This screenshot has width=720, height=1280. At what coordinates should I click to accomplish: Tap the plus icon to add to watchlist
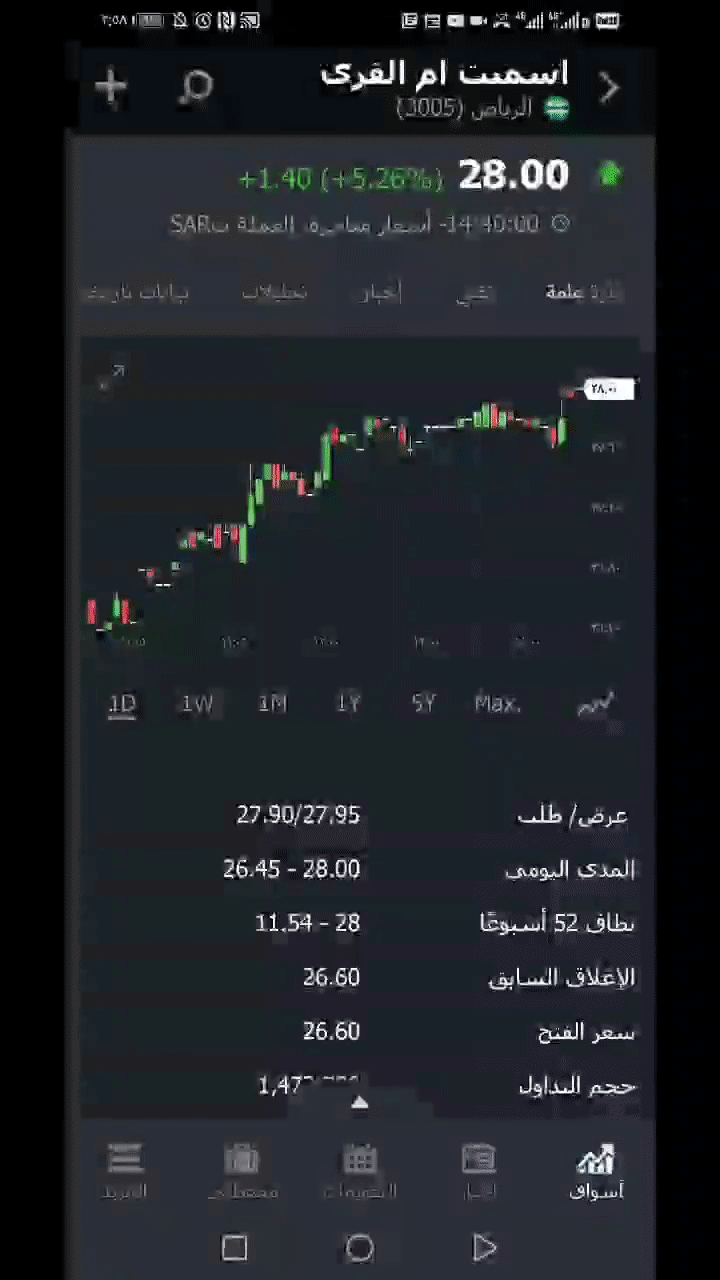coord(111,87)
